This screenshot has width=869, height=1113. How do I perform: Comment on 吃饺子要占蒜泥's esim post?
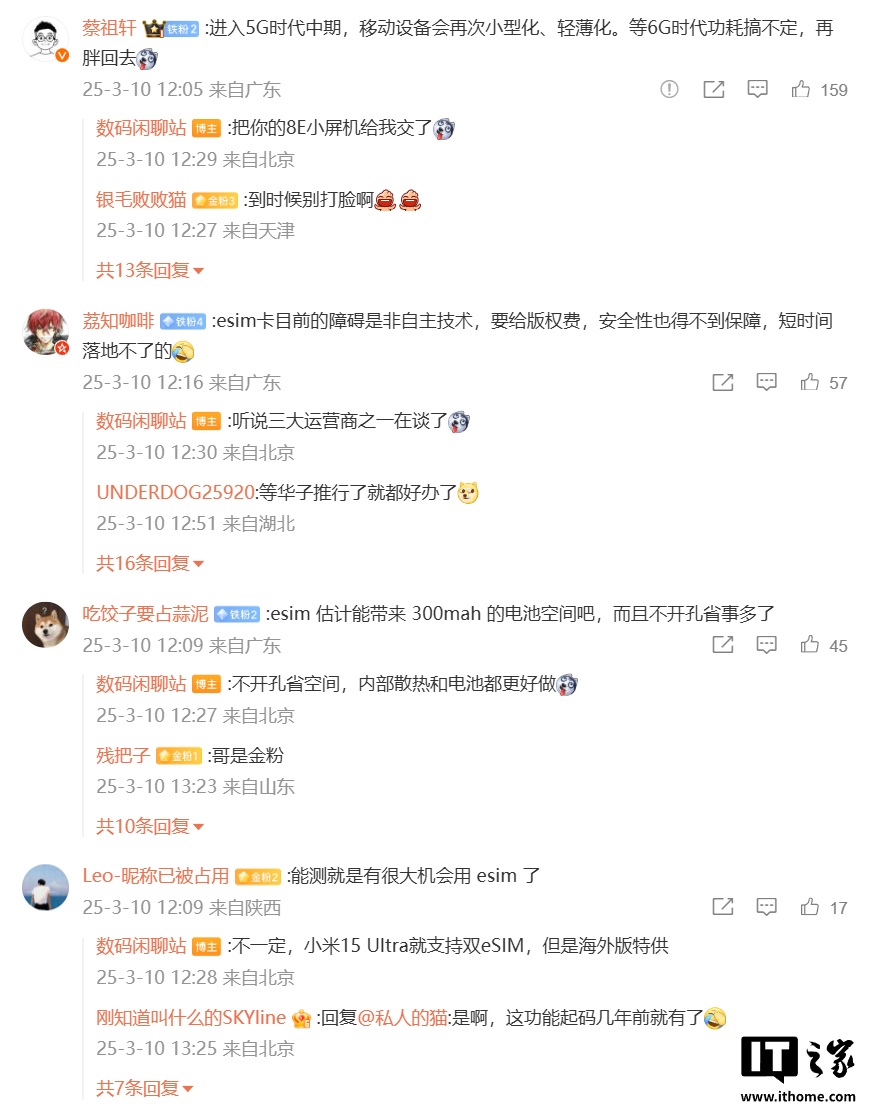(767, 645)
